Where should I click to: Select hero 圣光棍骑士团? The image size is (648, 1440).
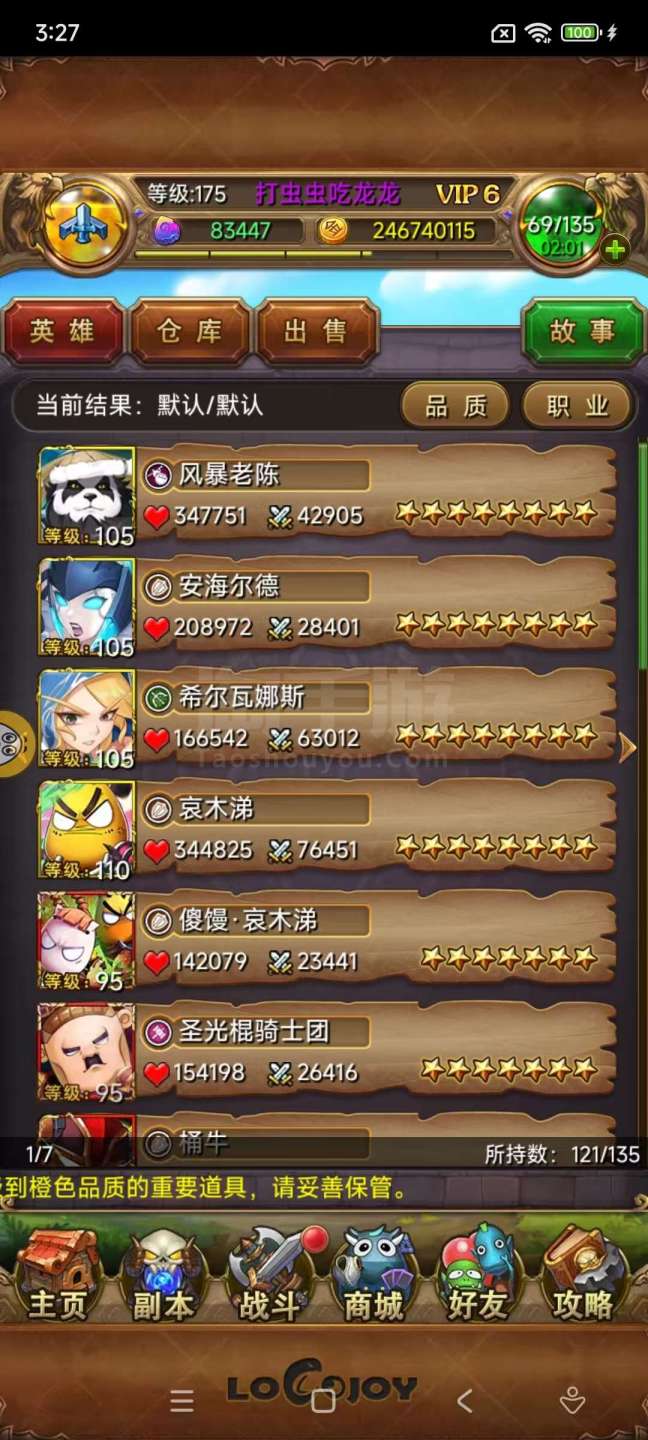click(x=330, y=1051)
